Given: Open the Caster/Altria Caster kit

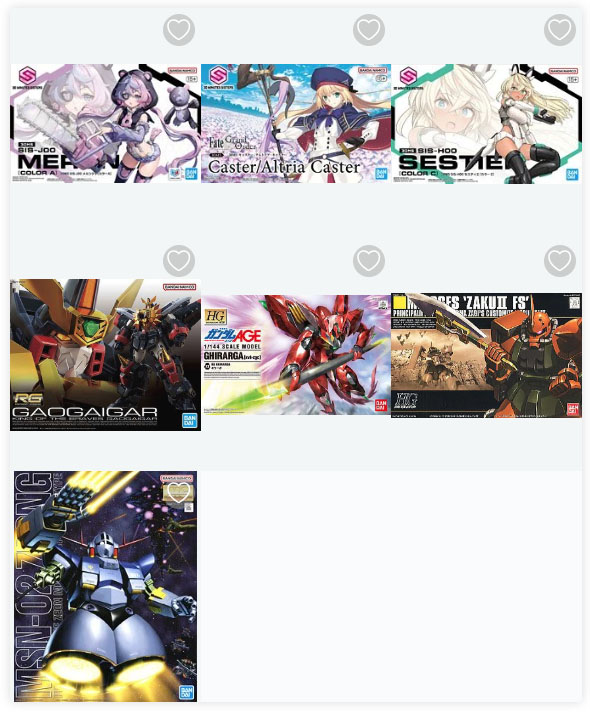Looking at the screenshot, I should tap(296, 123).
